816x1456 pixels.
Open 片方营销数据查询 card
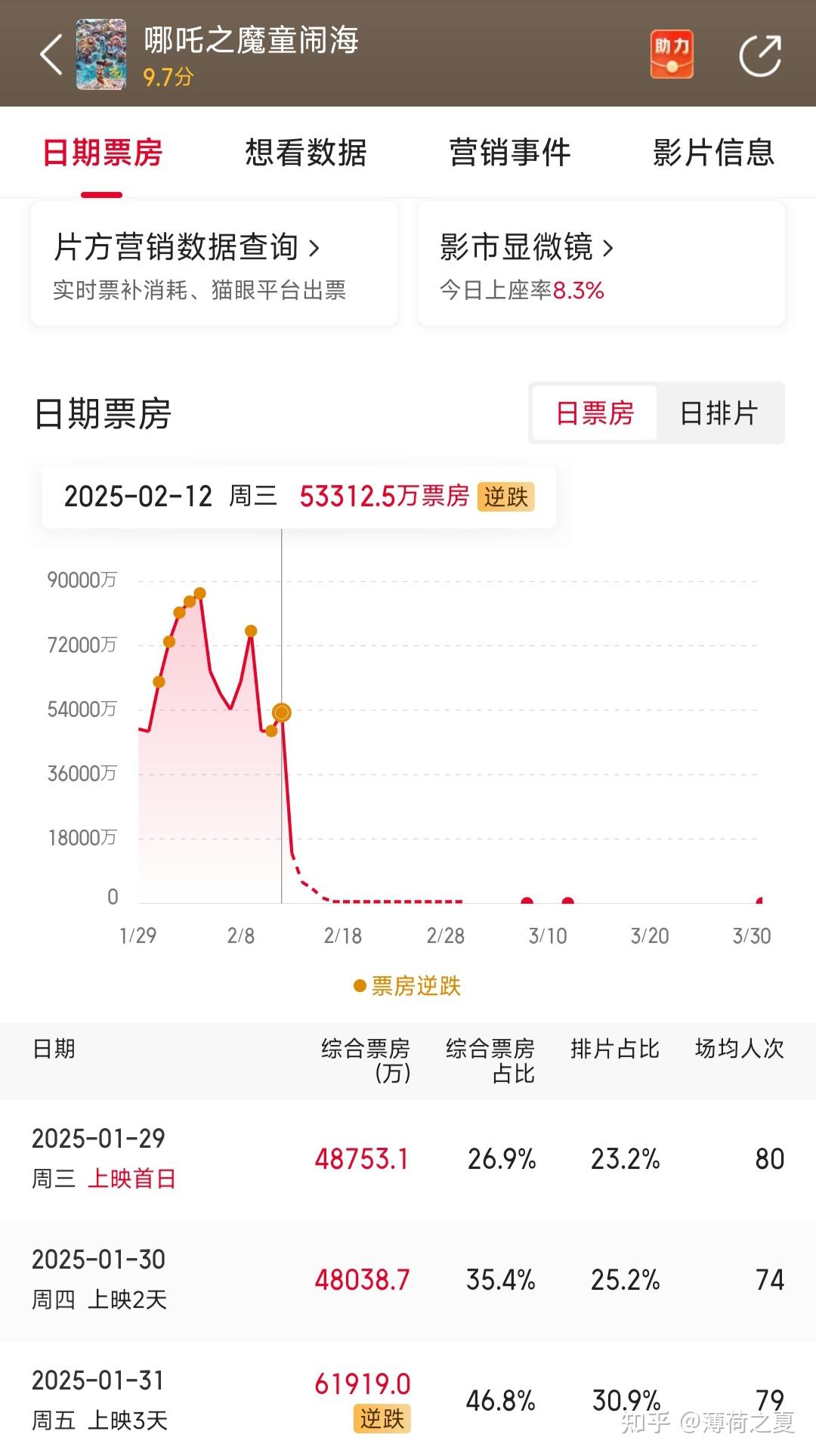(215, 264)
